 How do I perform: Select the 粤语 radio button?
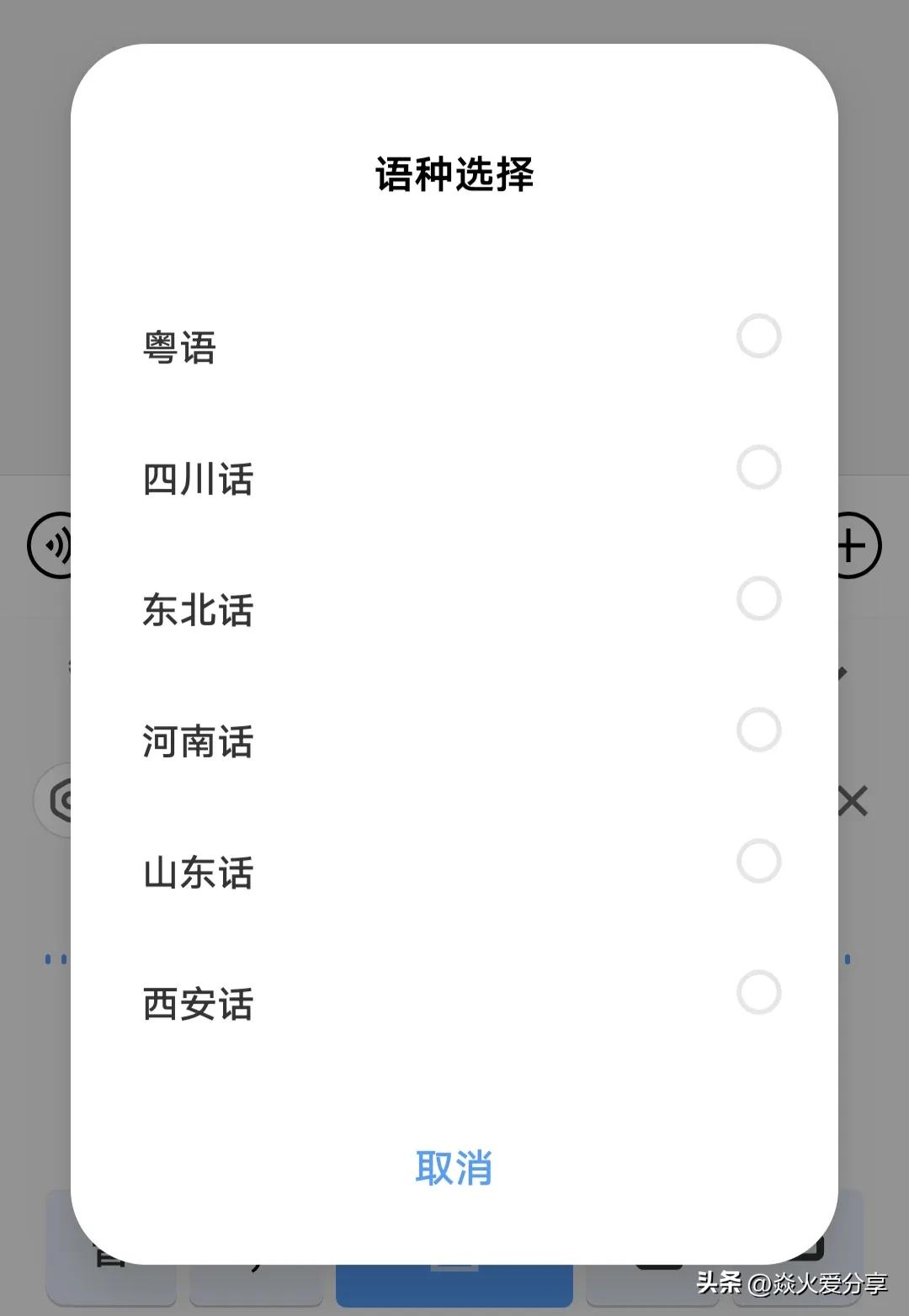[759, 337]
